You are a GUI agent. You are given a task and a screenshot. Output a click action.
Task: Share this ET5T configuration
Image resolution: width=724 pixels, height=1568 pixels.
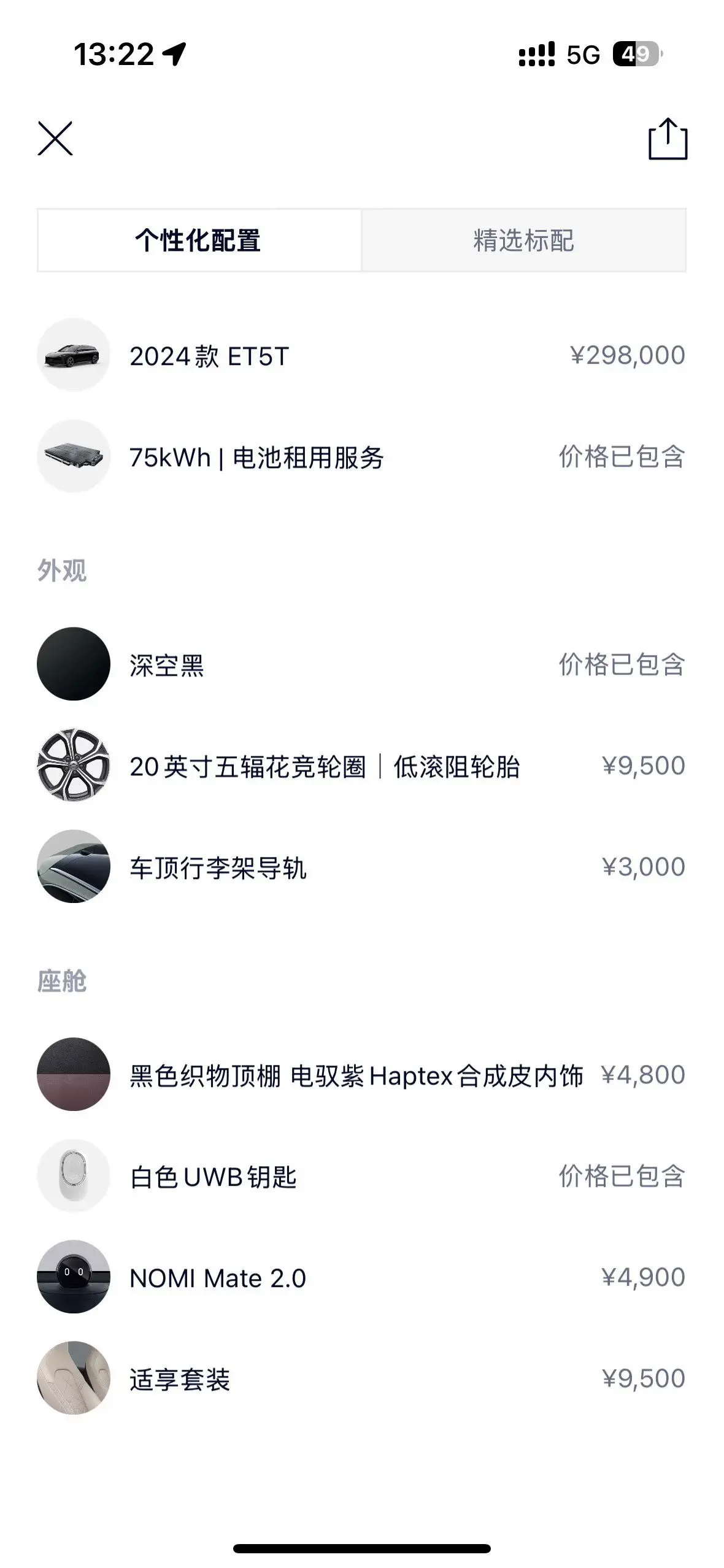668,139
